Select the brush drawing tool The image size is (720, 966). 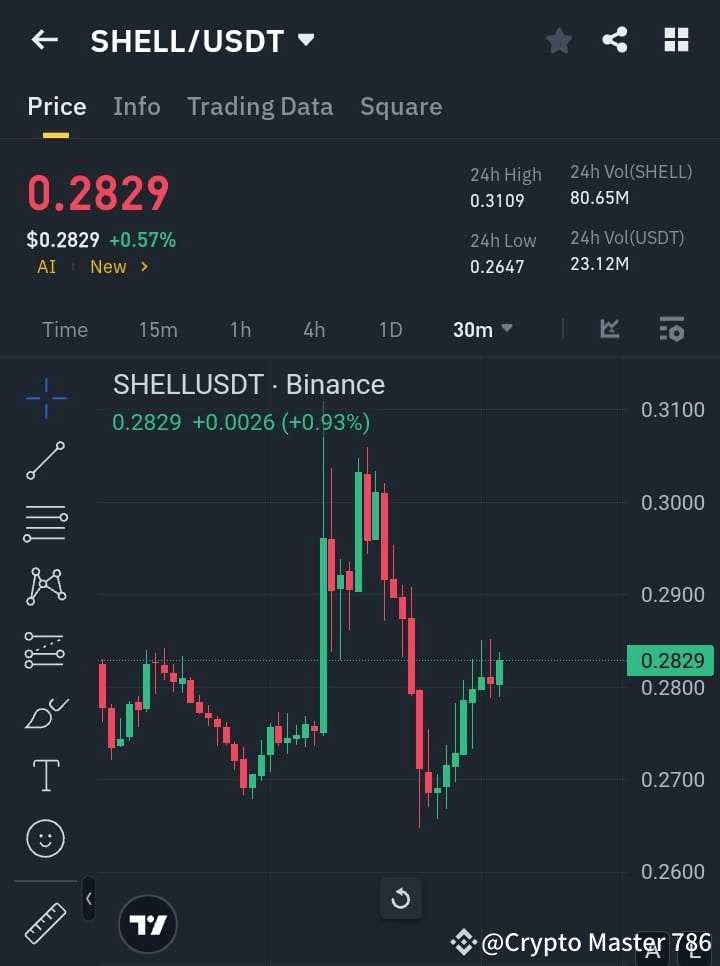pos(44,712)
